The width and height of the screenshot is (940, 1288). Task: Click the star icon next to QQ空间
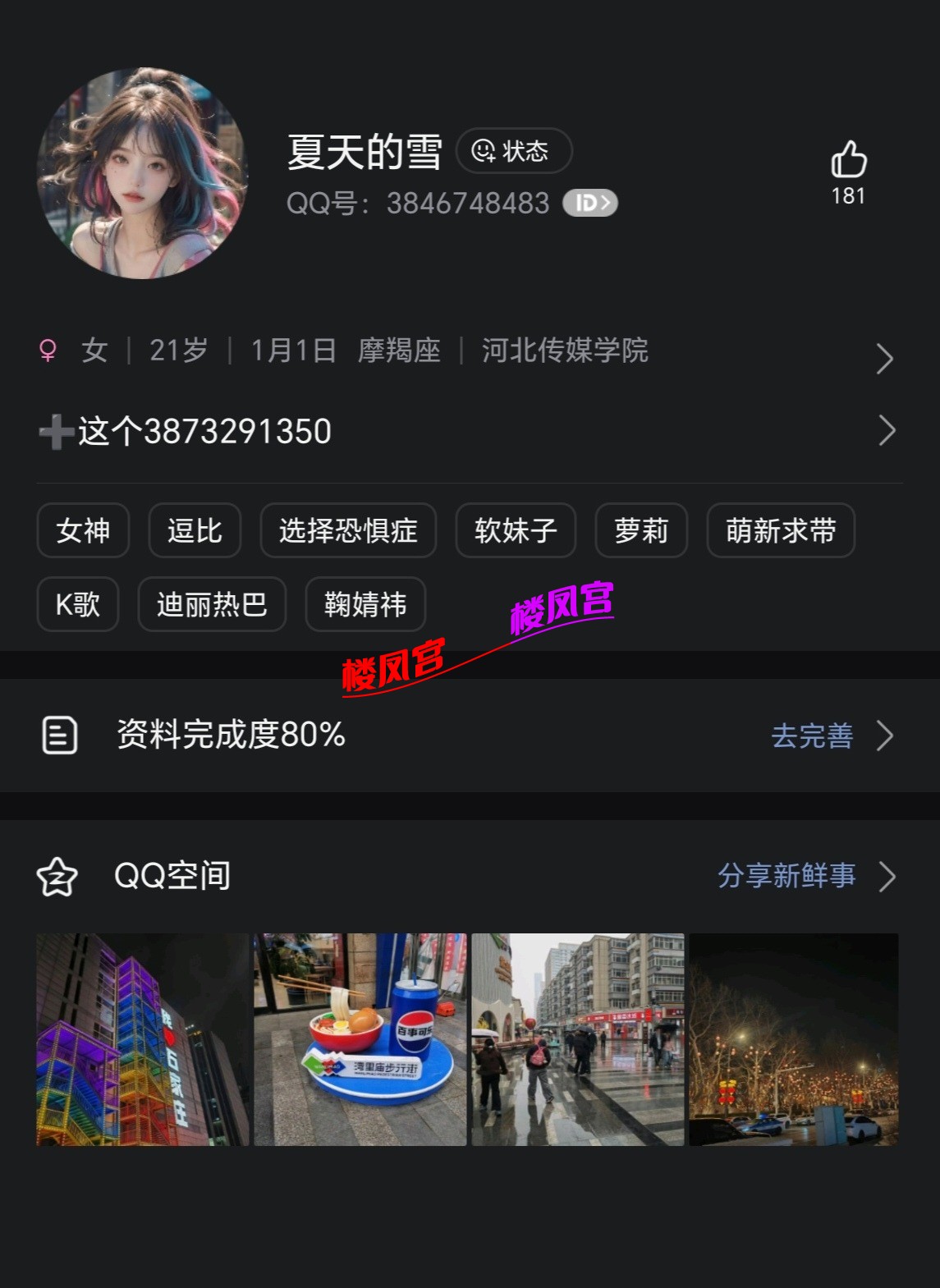point(57,877)
